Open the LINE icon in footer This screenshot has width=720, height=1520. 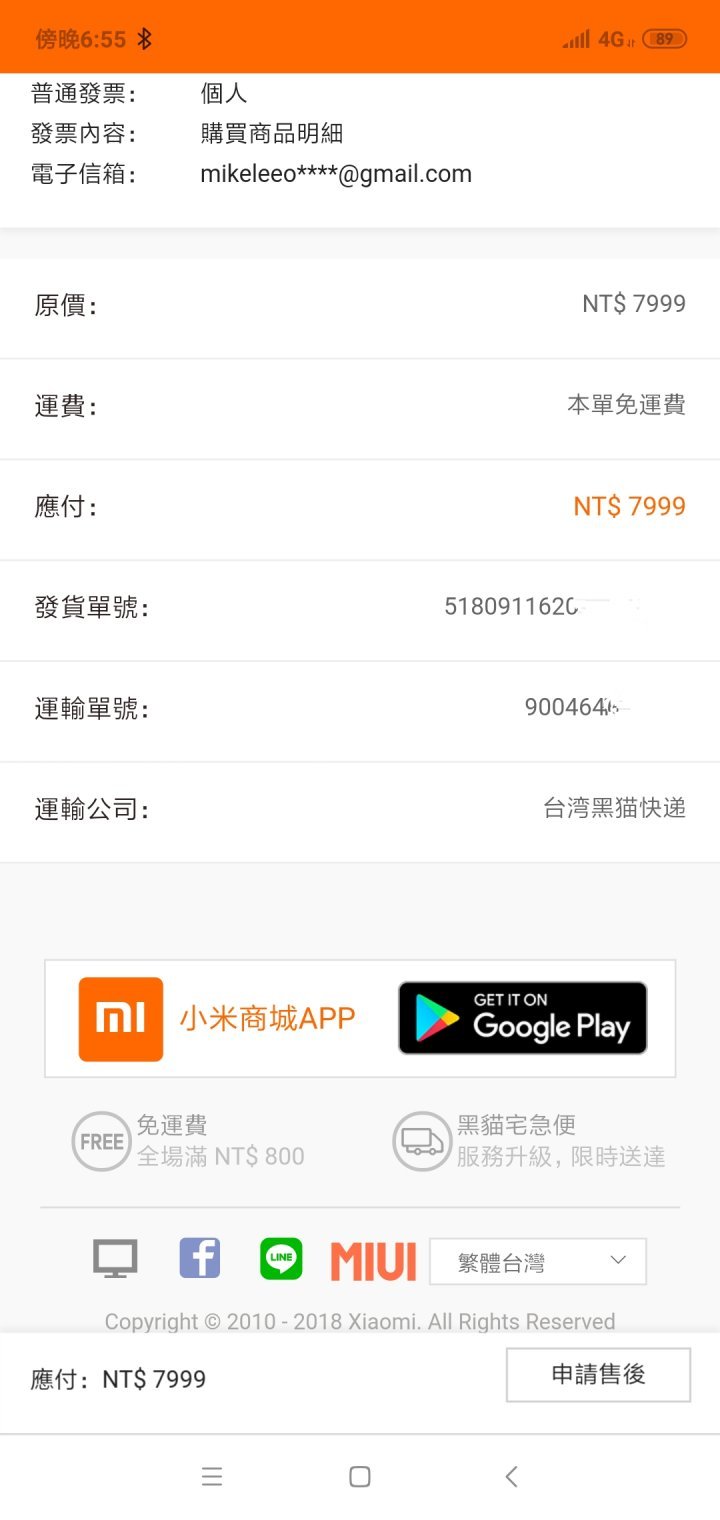pyautogui.click(x=281, y=1258)
